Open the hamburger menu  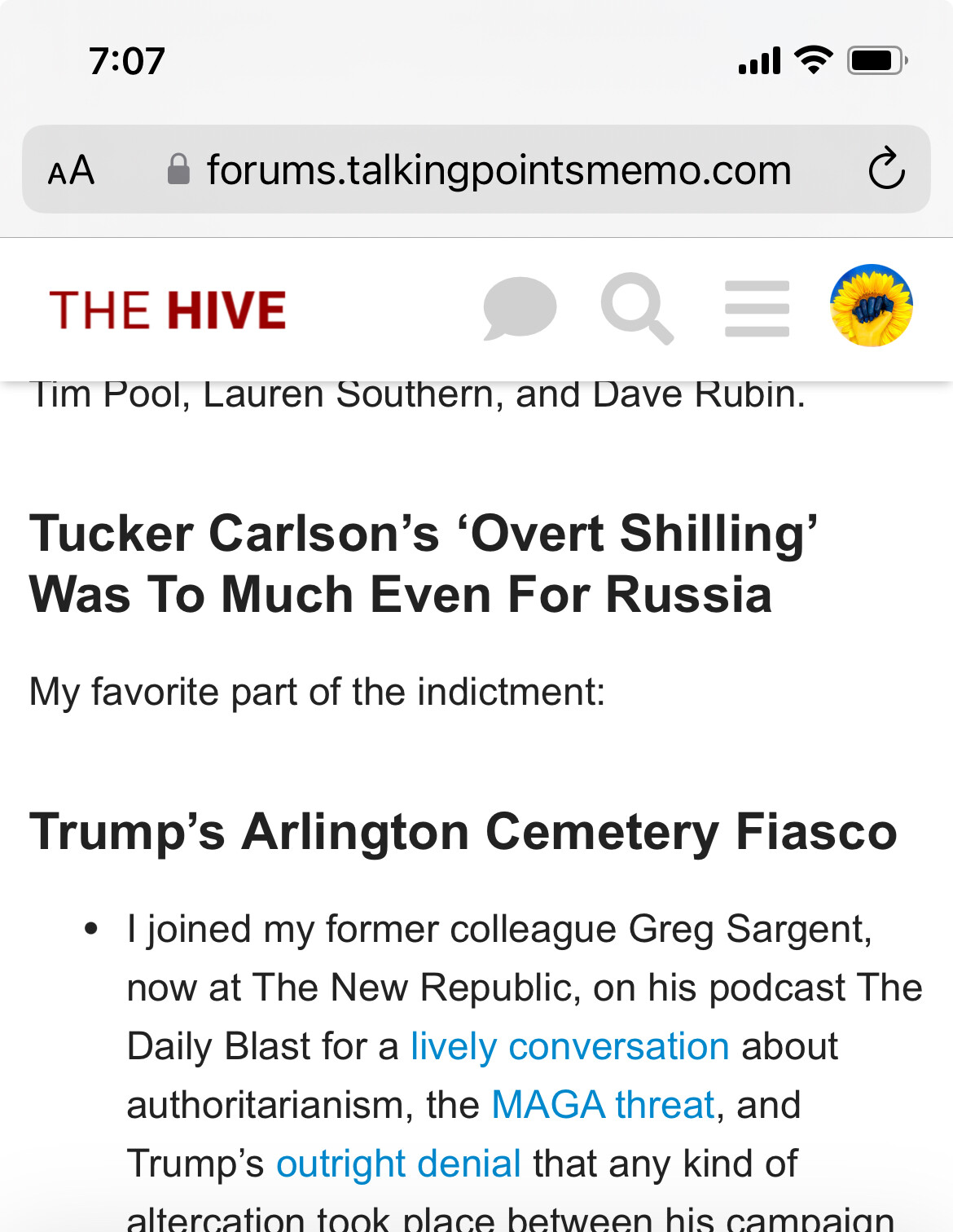click(757, 309)
